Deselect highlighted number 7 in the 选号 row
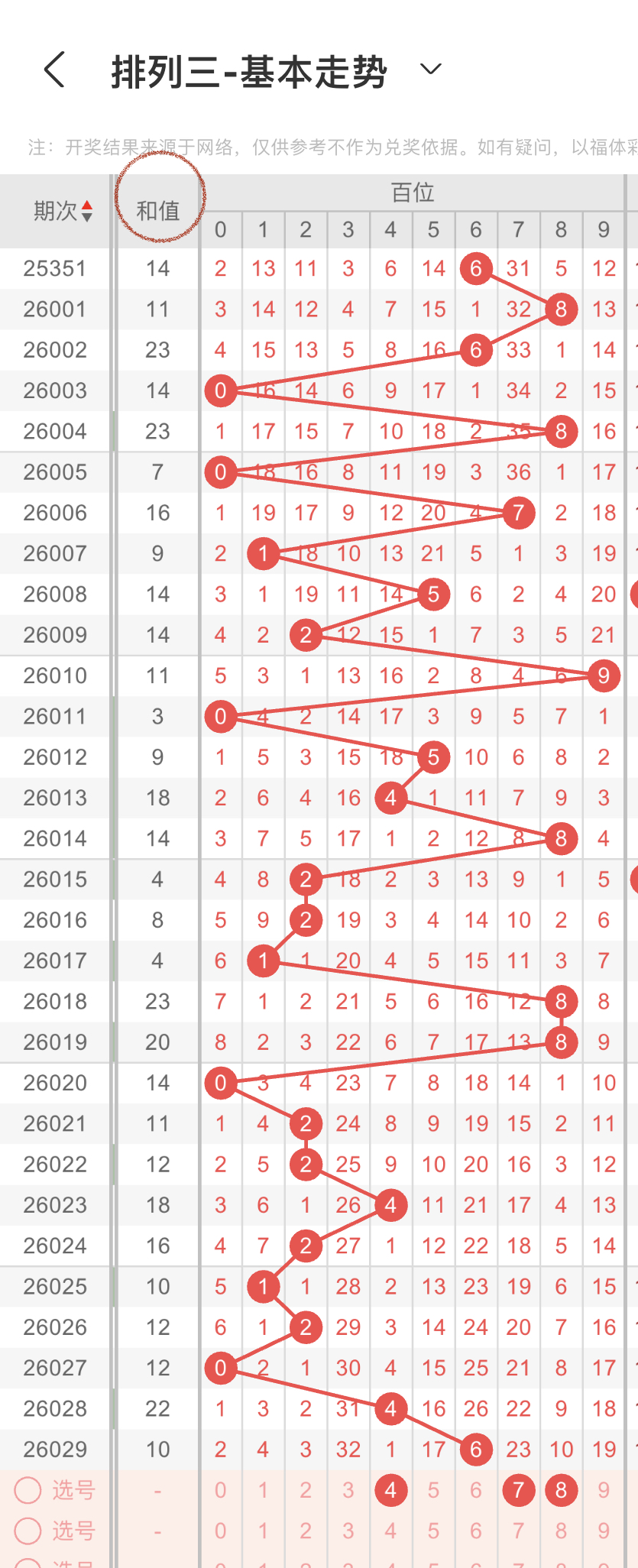The image size is (638, 1568). point(518,1490)
